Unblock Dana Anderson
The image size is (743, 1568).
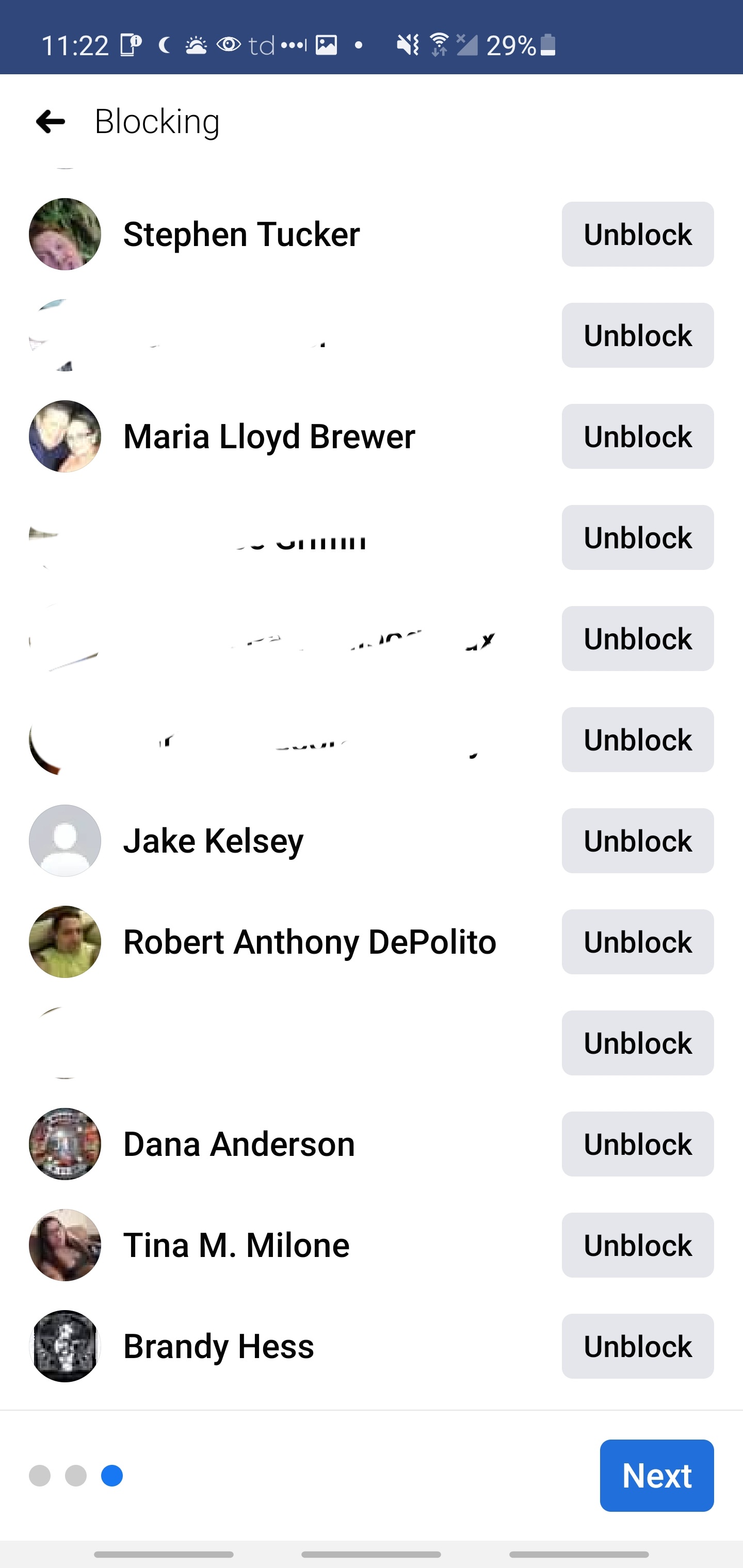point(637,1144)
